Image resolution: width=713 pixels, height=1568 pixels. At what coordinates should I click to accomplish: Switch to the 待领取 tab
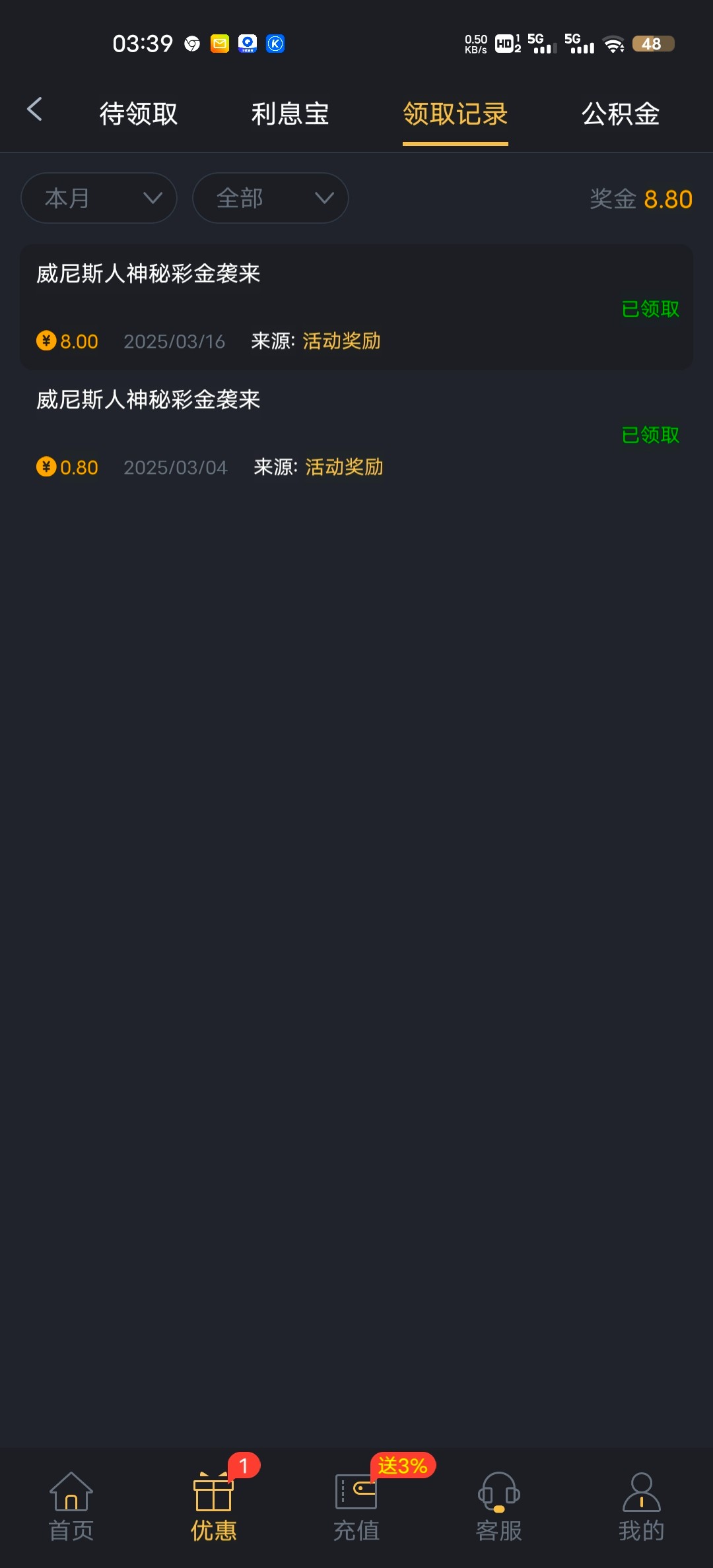[139, 114]
